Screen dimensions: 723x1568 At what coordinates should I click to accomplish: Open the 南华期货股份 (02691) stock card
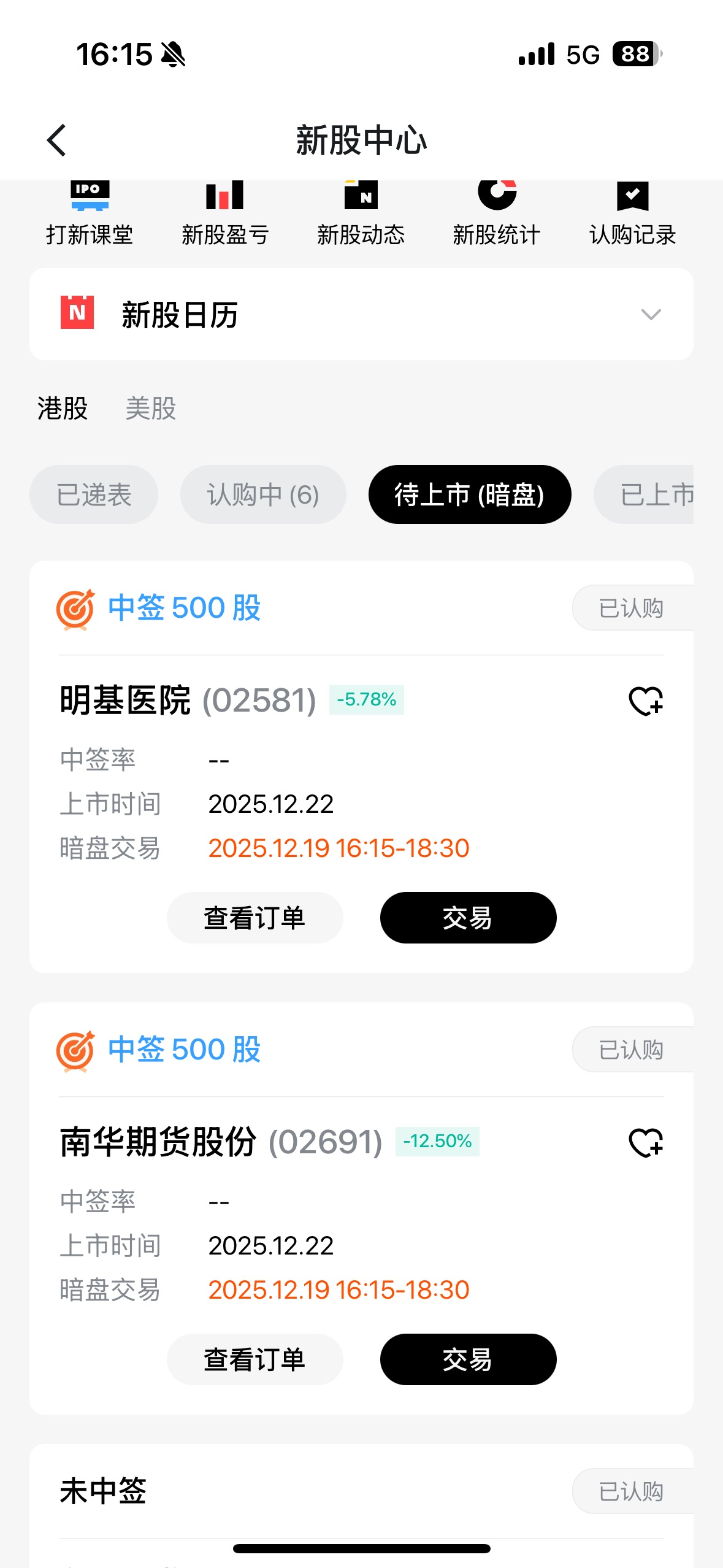coord(221,1142)
